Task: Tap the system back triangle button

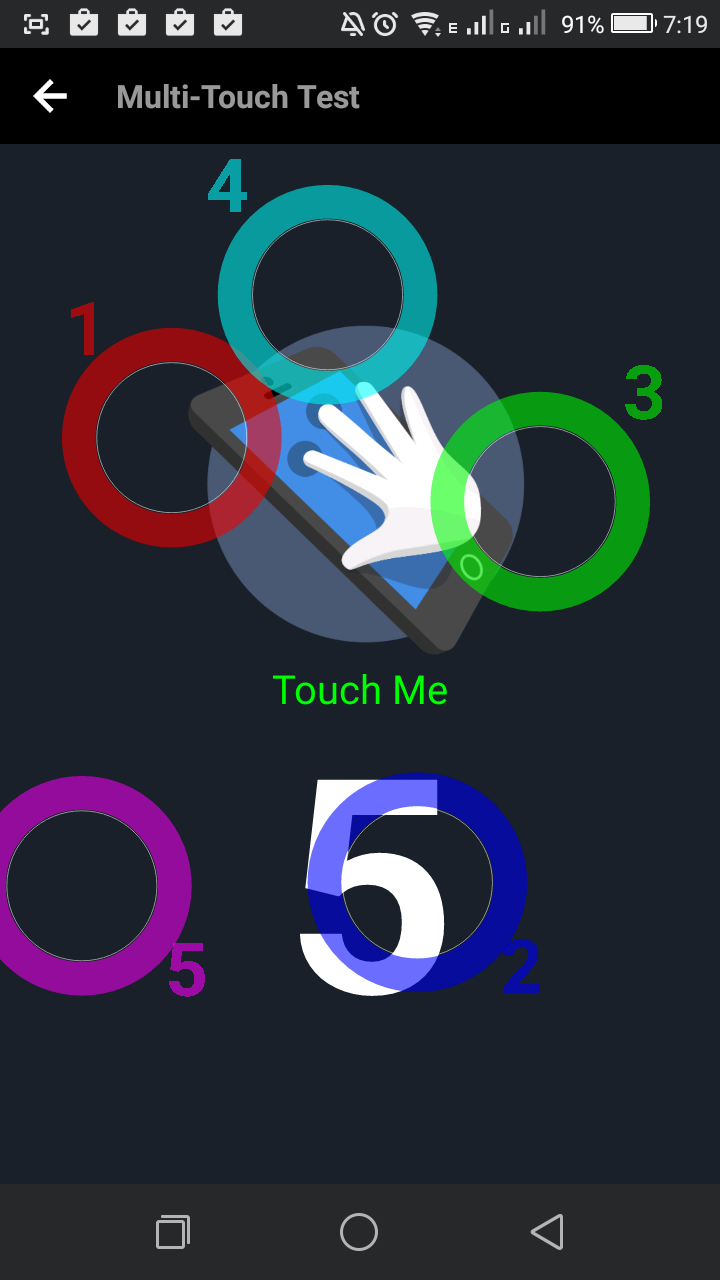Action: (x=547, y=1232)
